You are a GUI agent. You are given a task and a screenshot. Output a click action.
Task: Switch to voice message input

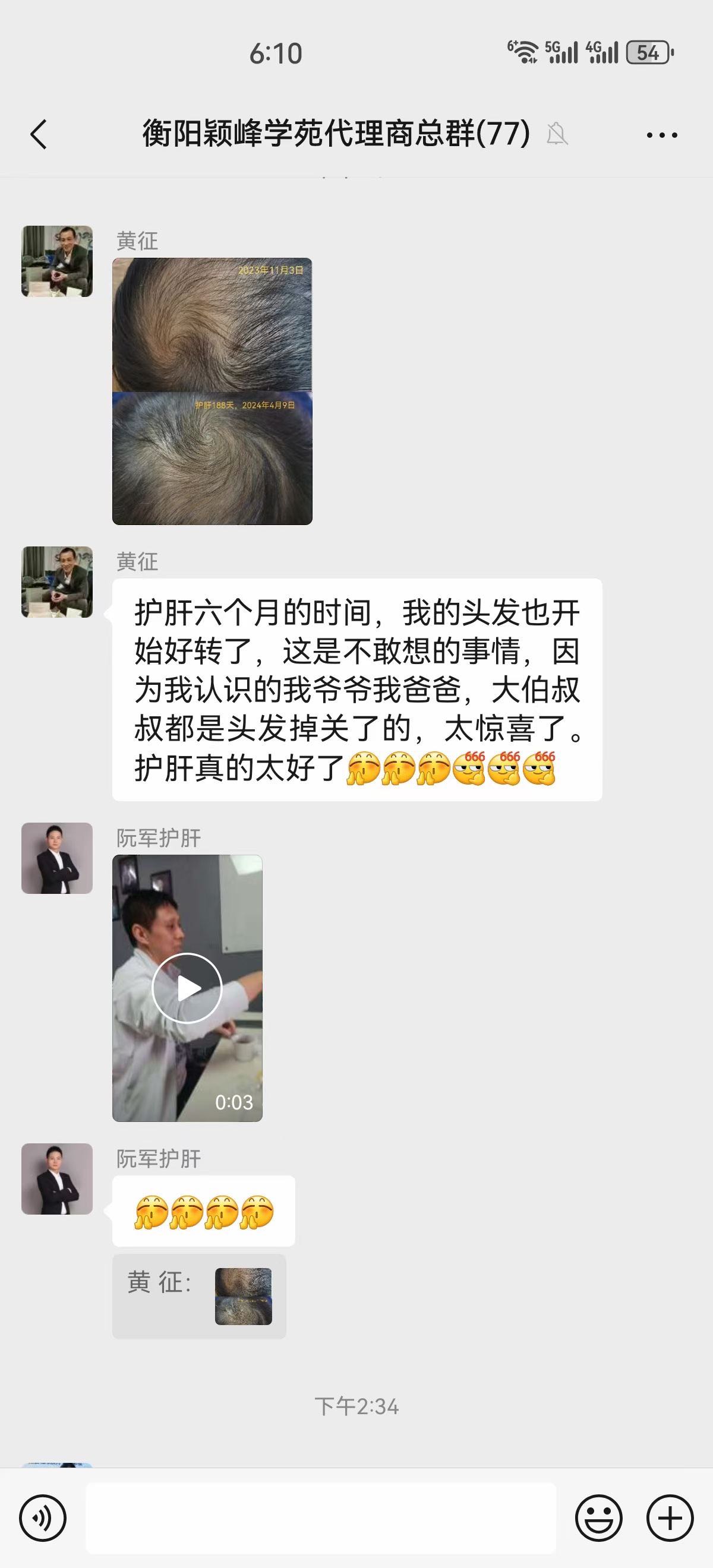point(43,1518)
